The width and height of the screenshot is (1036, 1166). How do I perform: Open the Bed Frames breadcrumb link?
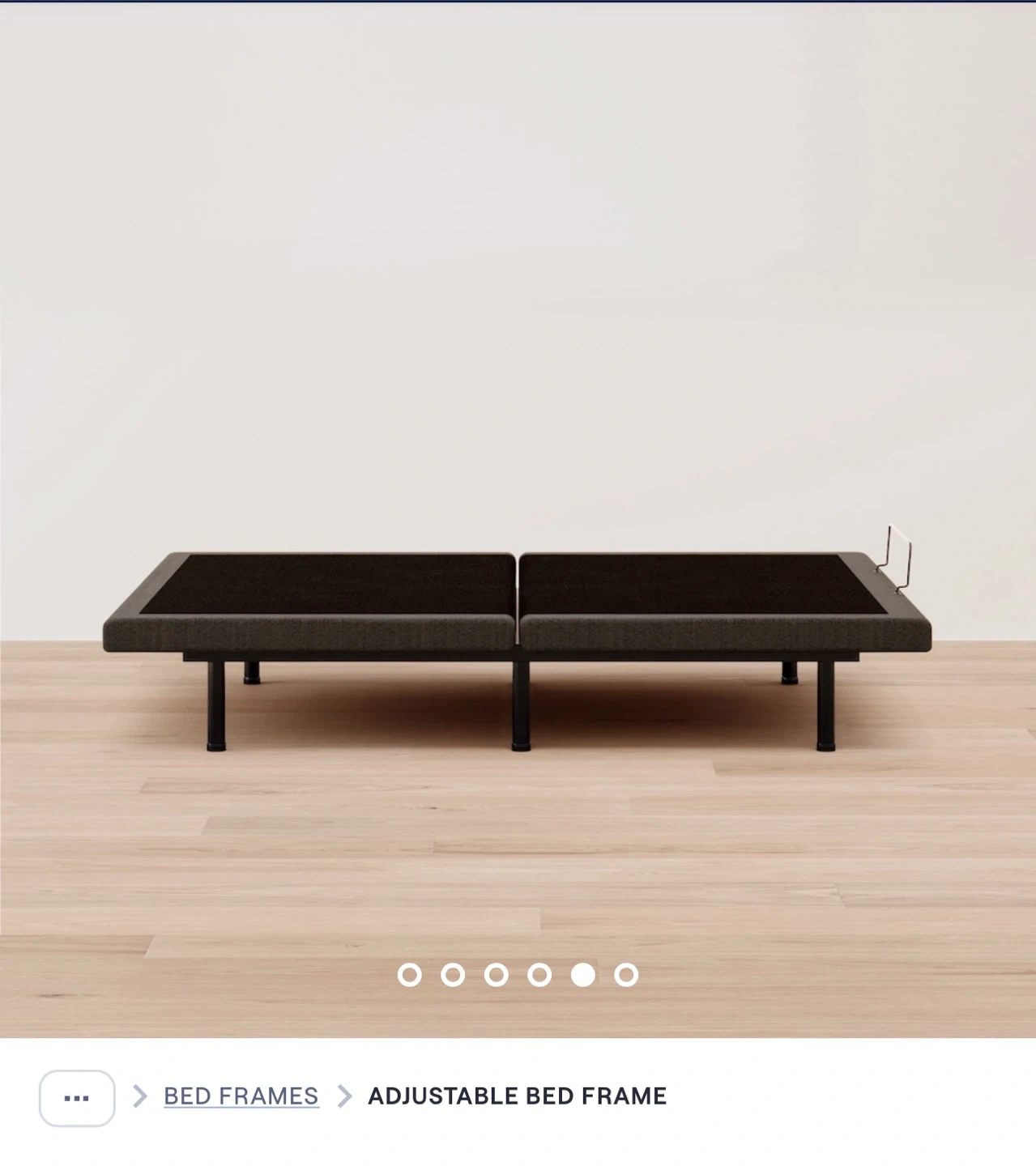241,1096
